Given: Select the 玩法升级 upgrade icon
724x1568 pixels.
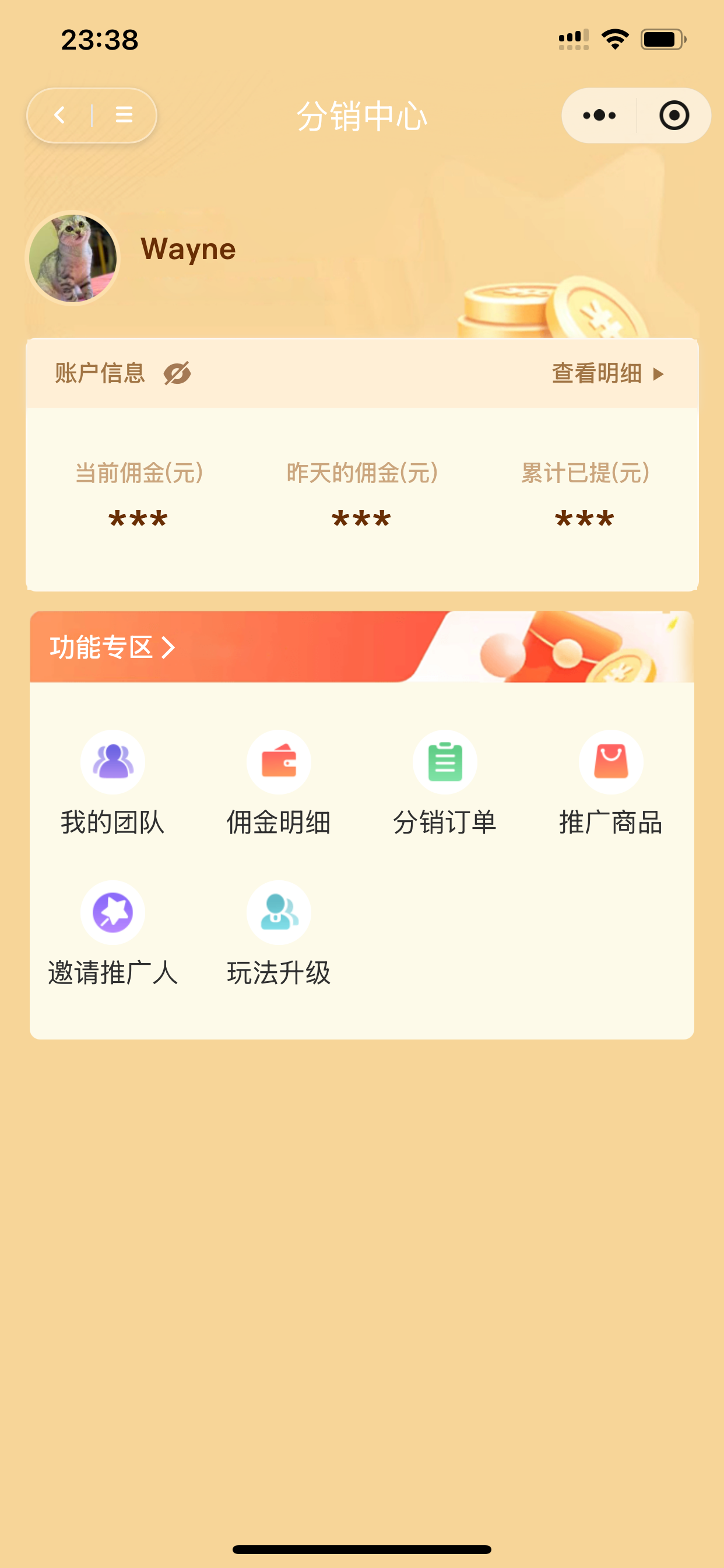Looking at the screenshot, I should coord(279,912).
